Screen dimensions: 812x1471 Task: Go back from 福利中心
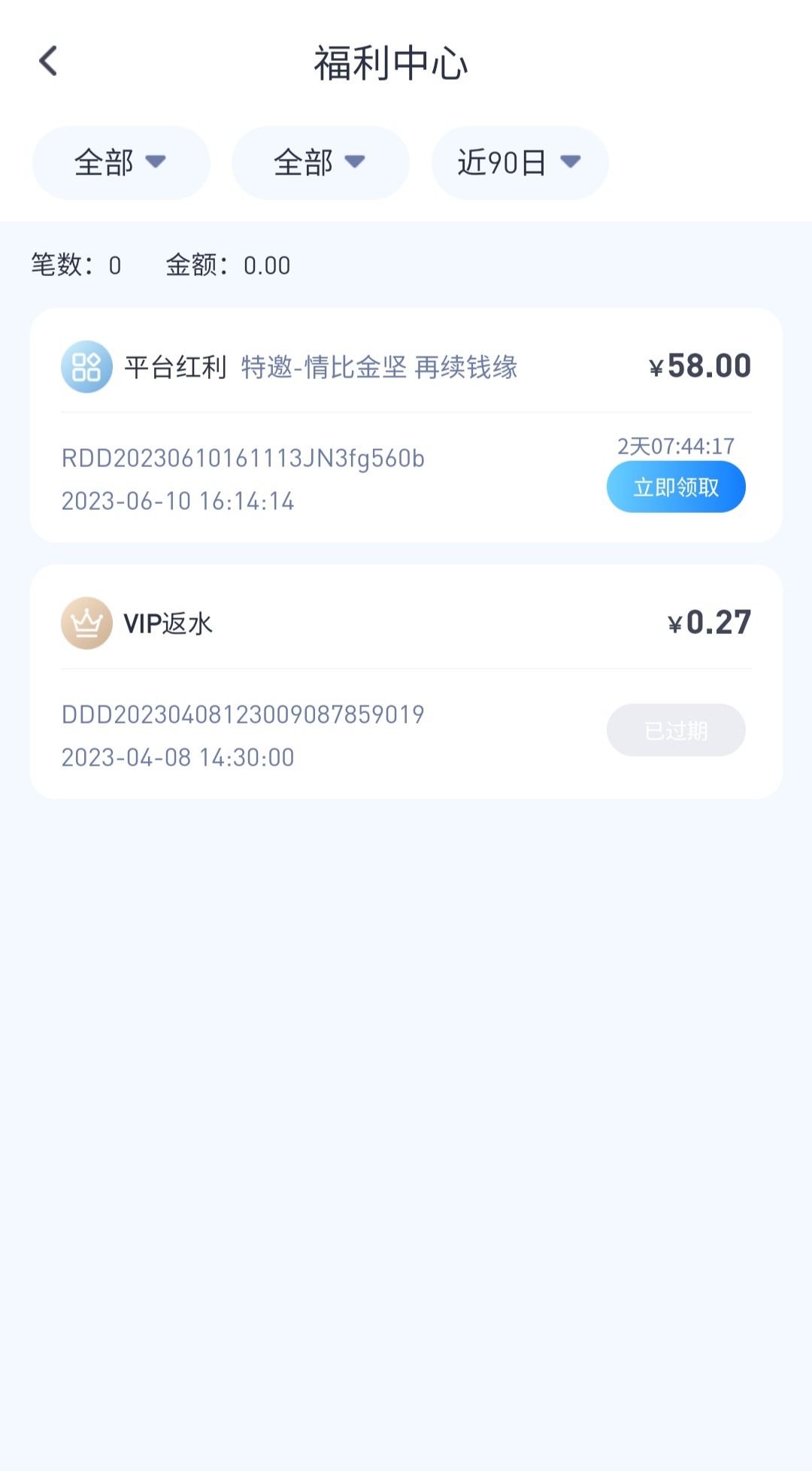[x=49, y=62]
